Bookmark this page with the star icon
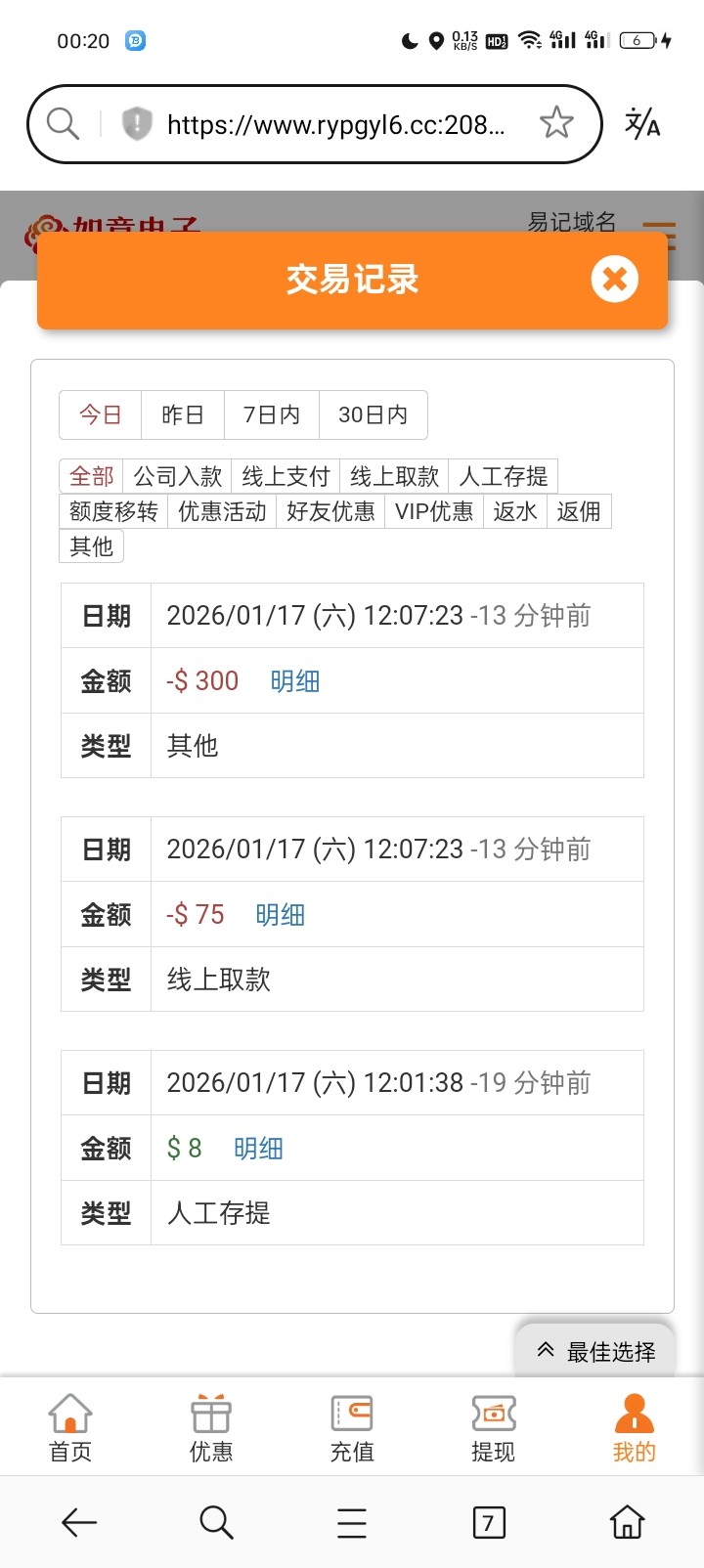 [556, 123]
